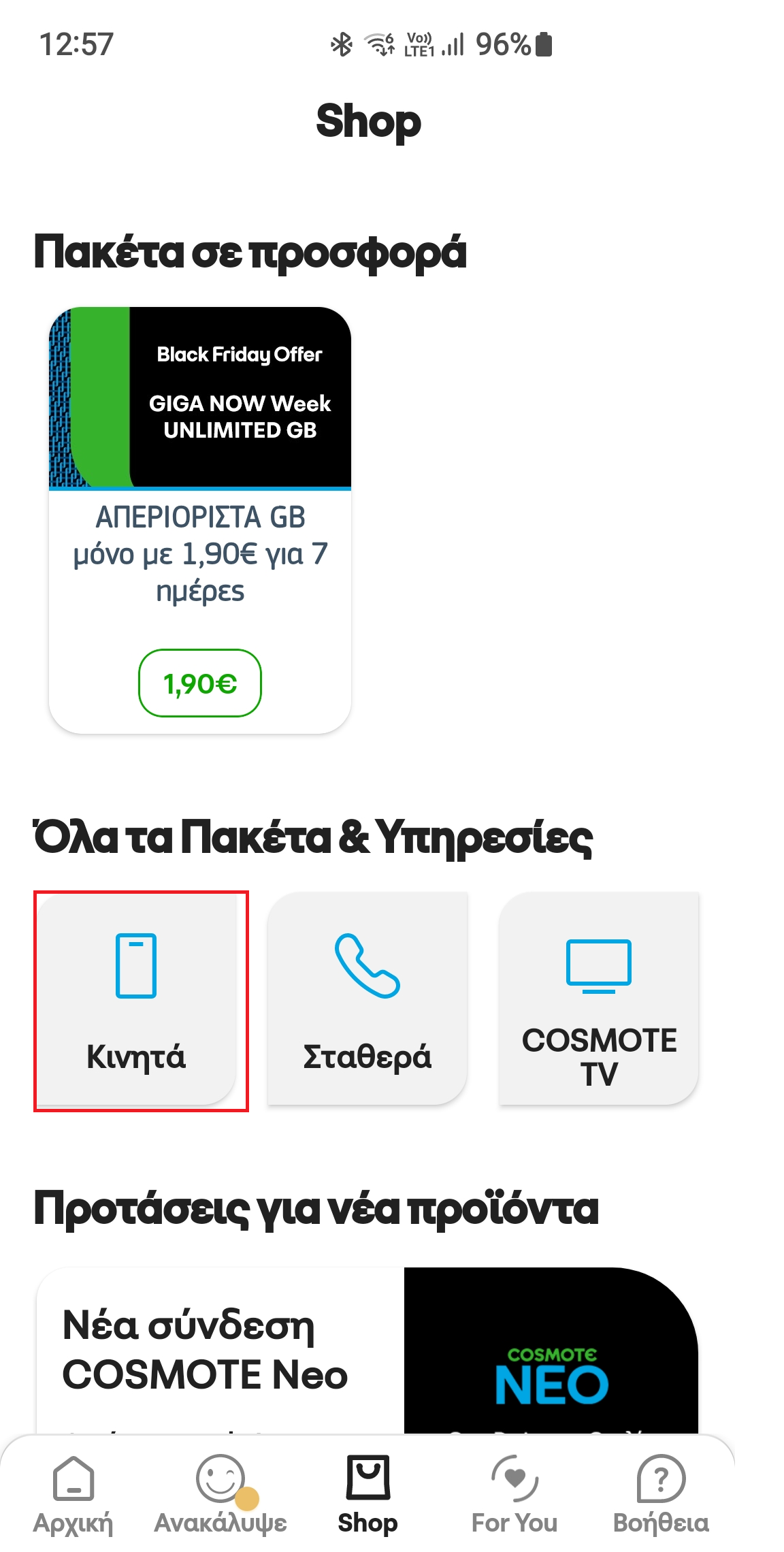
Task: Select the Σταθερά category tile
Action: point(367,999)
